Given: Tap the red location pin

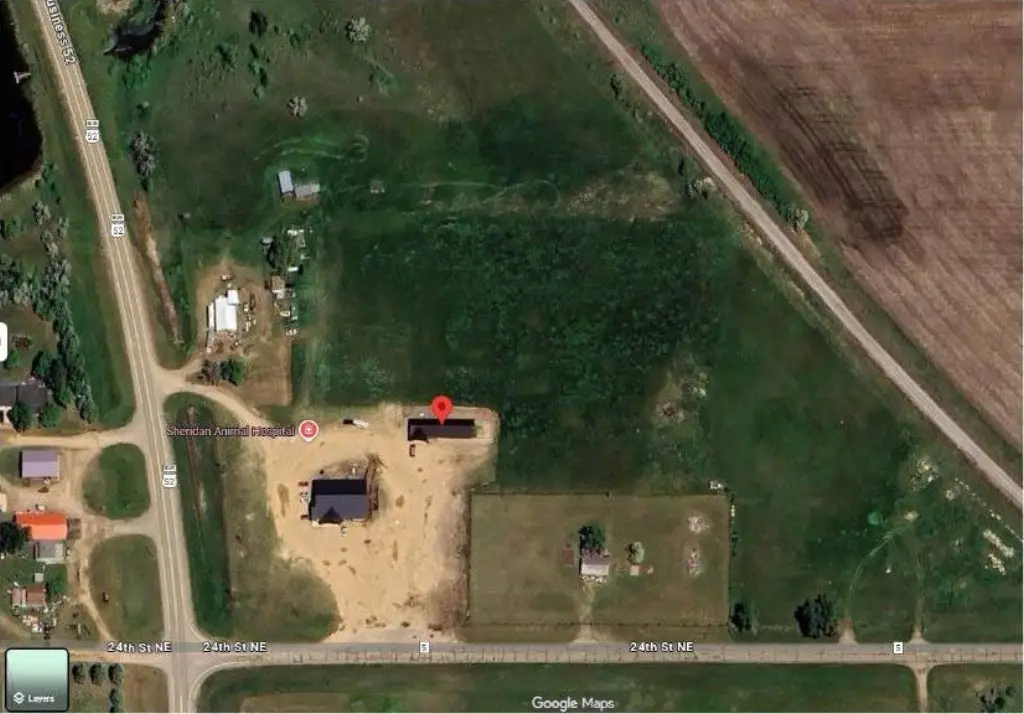Looking at the screenshot, I should (x=441, y=408).
